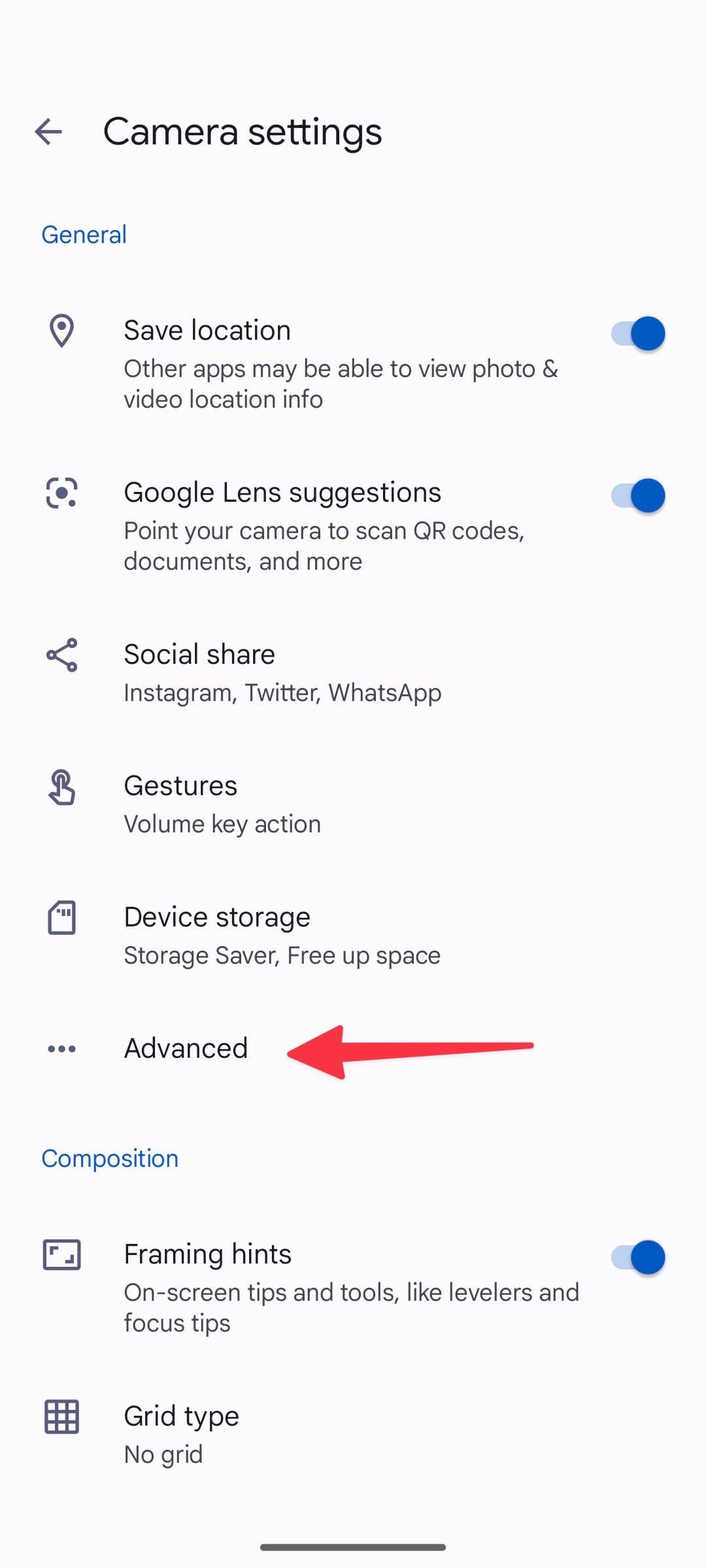This screenshot has height=1568, width=706.
Task: Toggle Framing hints off
Action: (637, 1258)
